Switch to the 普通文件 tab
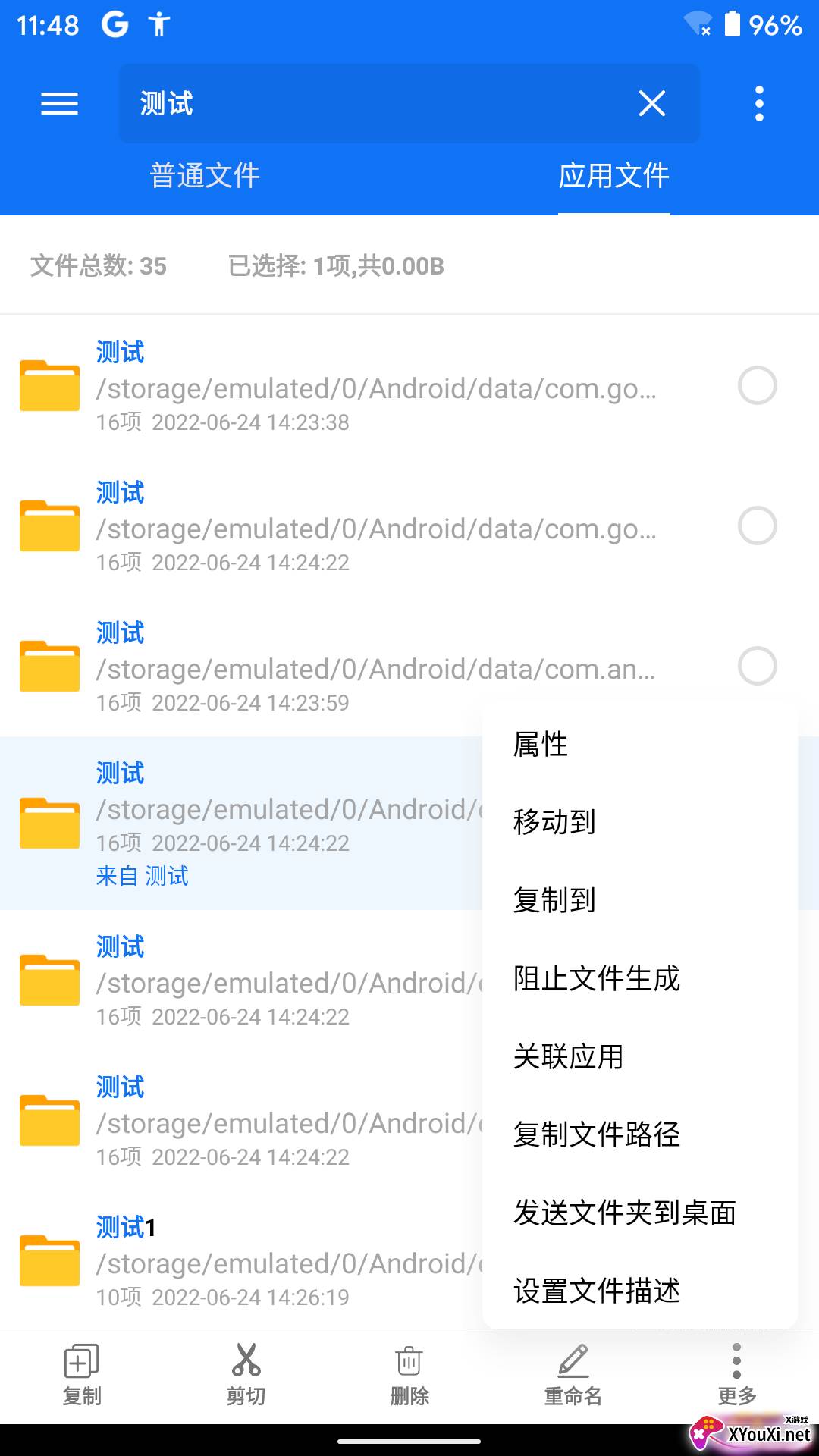This screenshot has width=819, height=1456. 205,176
